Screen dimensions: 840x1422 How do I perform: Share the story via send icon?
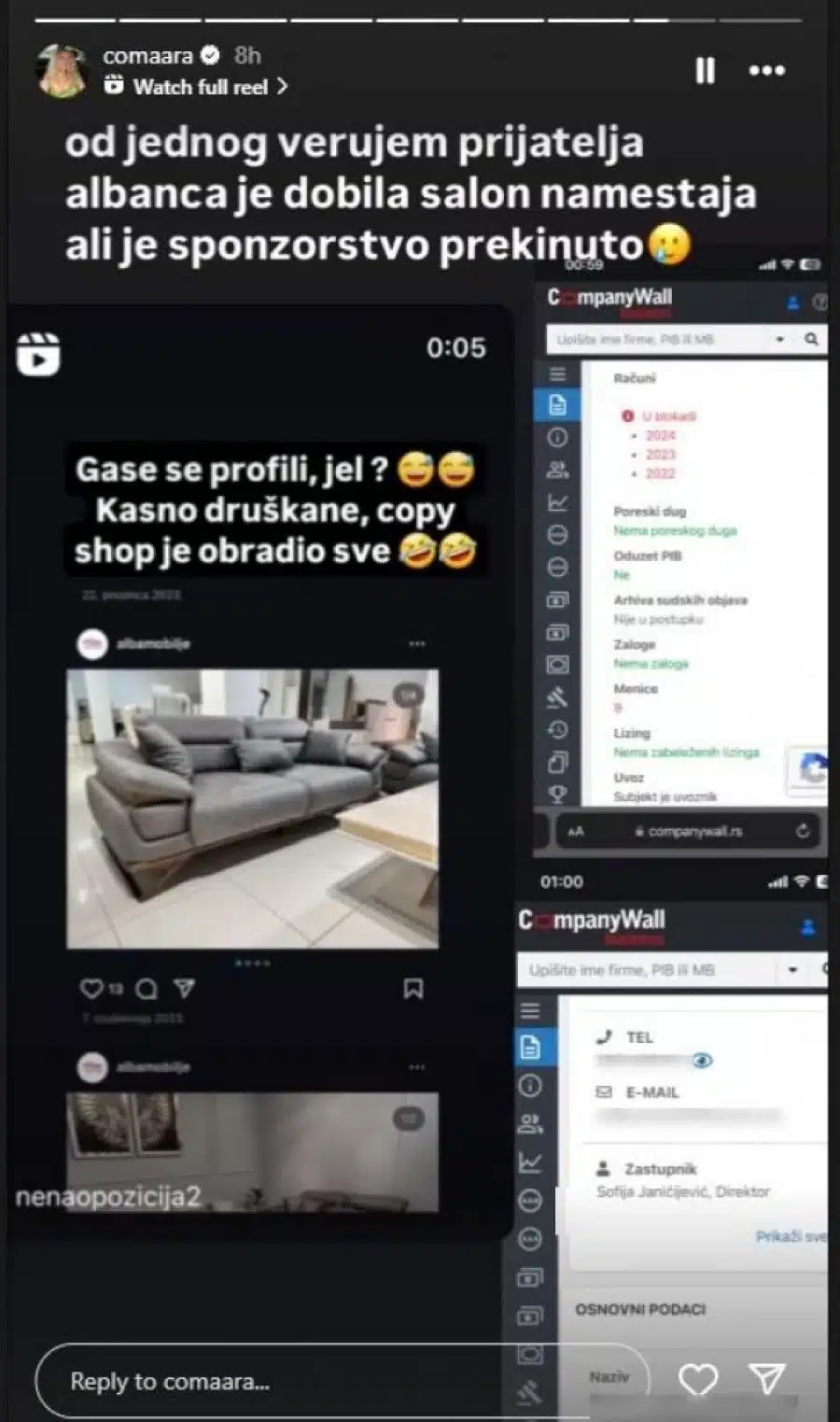click(x=766, y=1379)
